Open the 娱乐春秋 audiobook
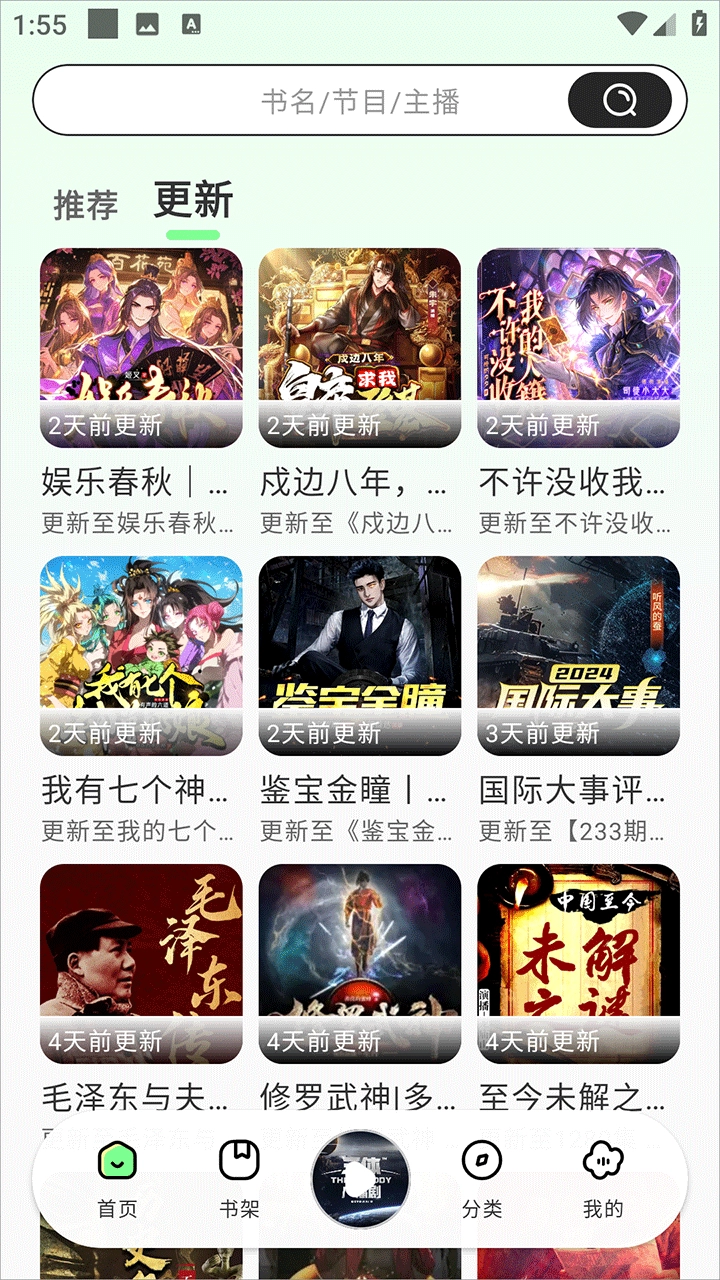This screenshot has width=720, height=1280. coord(141,347)
